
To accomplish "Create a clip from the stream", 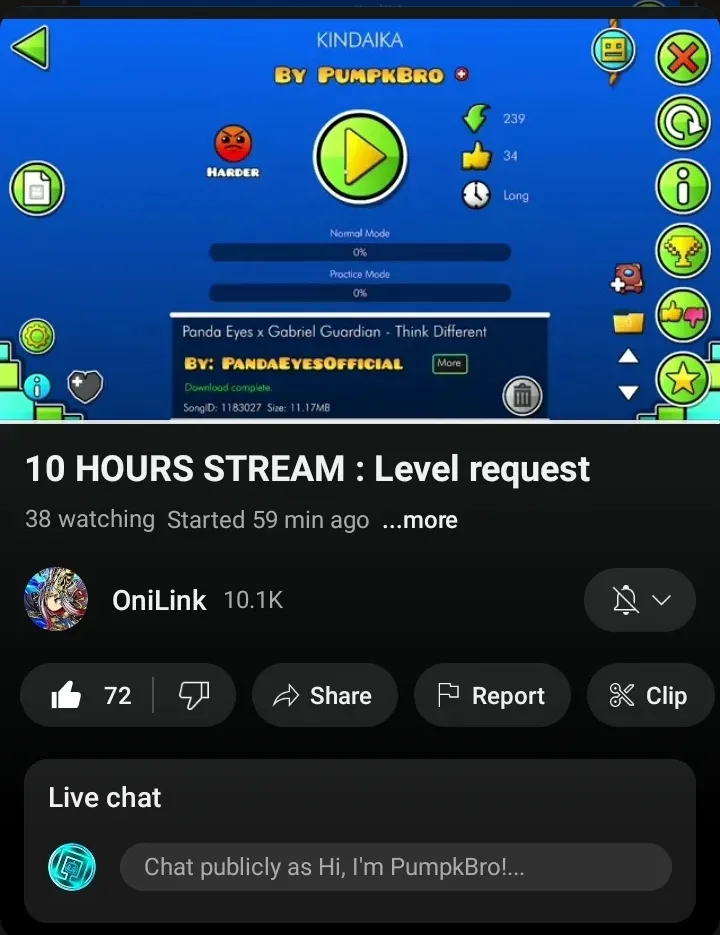I will [x=649, y=695].
